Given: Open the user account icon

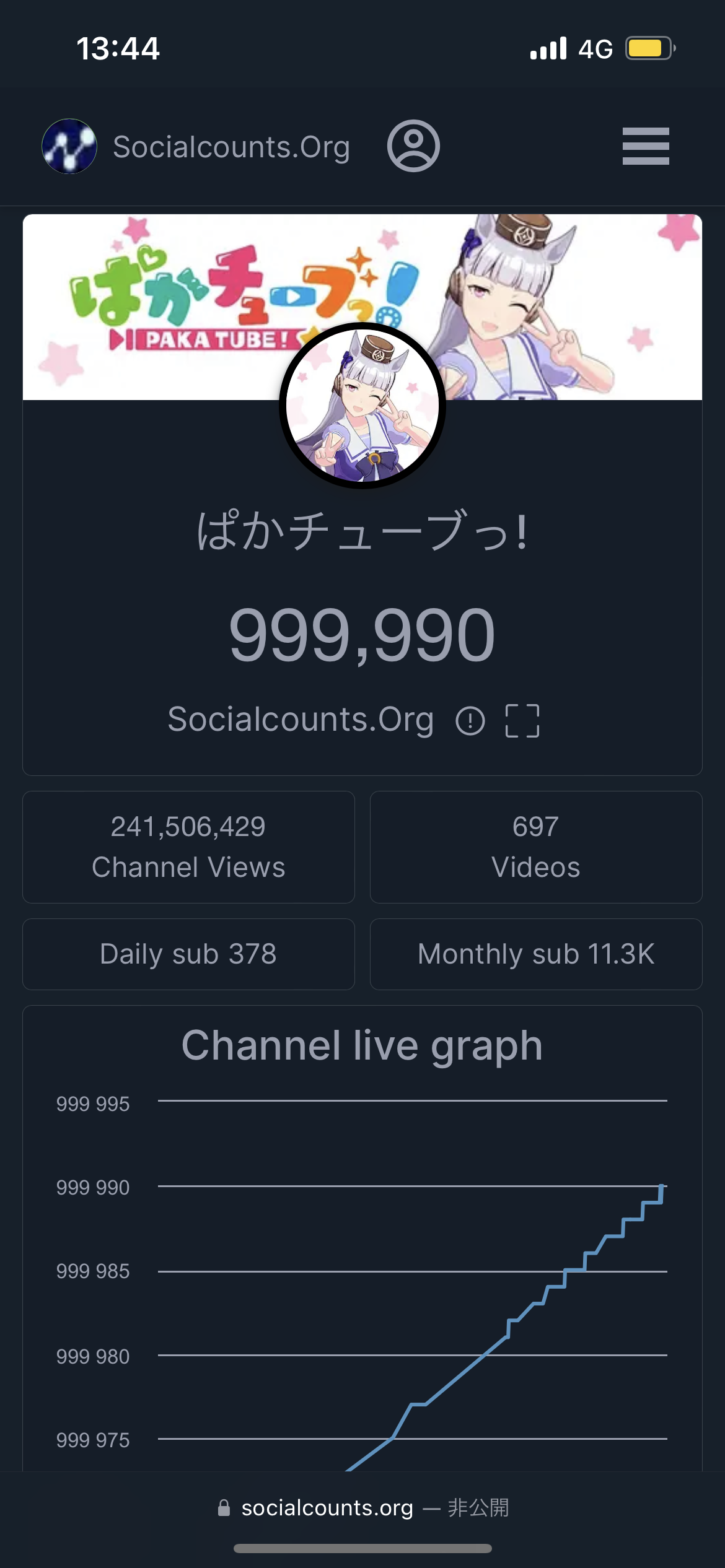Looking at the screenshot, I should [x=413, y=146].
